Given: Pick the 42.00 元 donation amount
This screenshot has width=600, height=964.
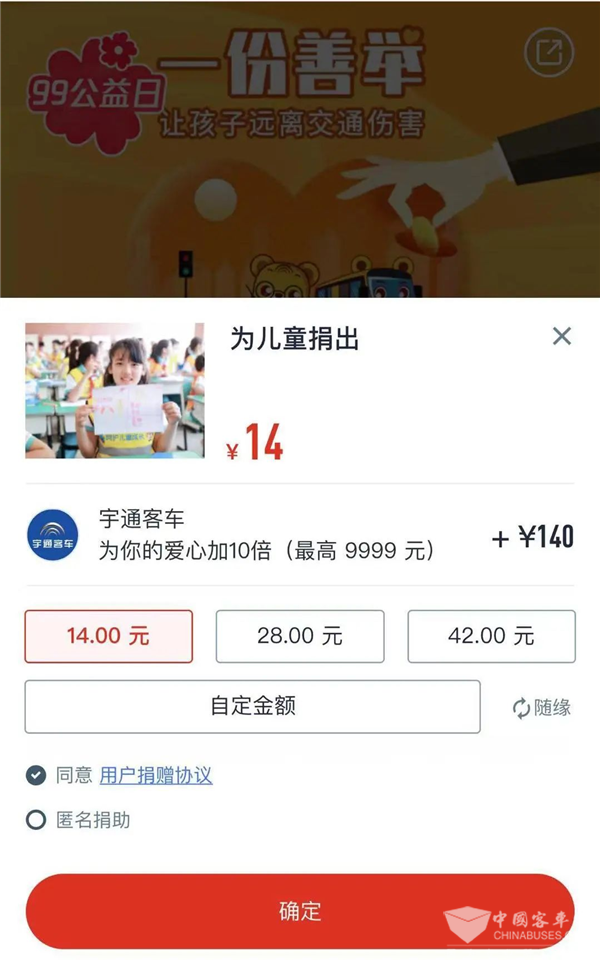Looking at the screenshot, I should pyautogui.click(x=491, y=636).
